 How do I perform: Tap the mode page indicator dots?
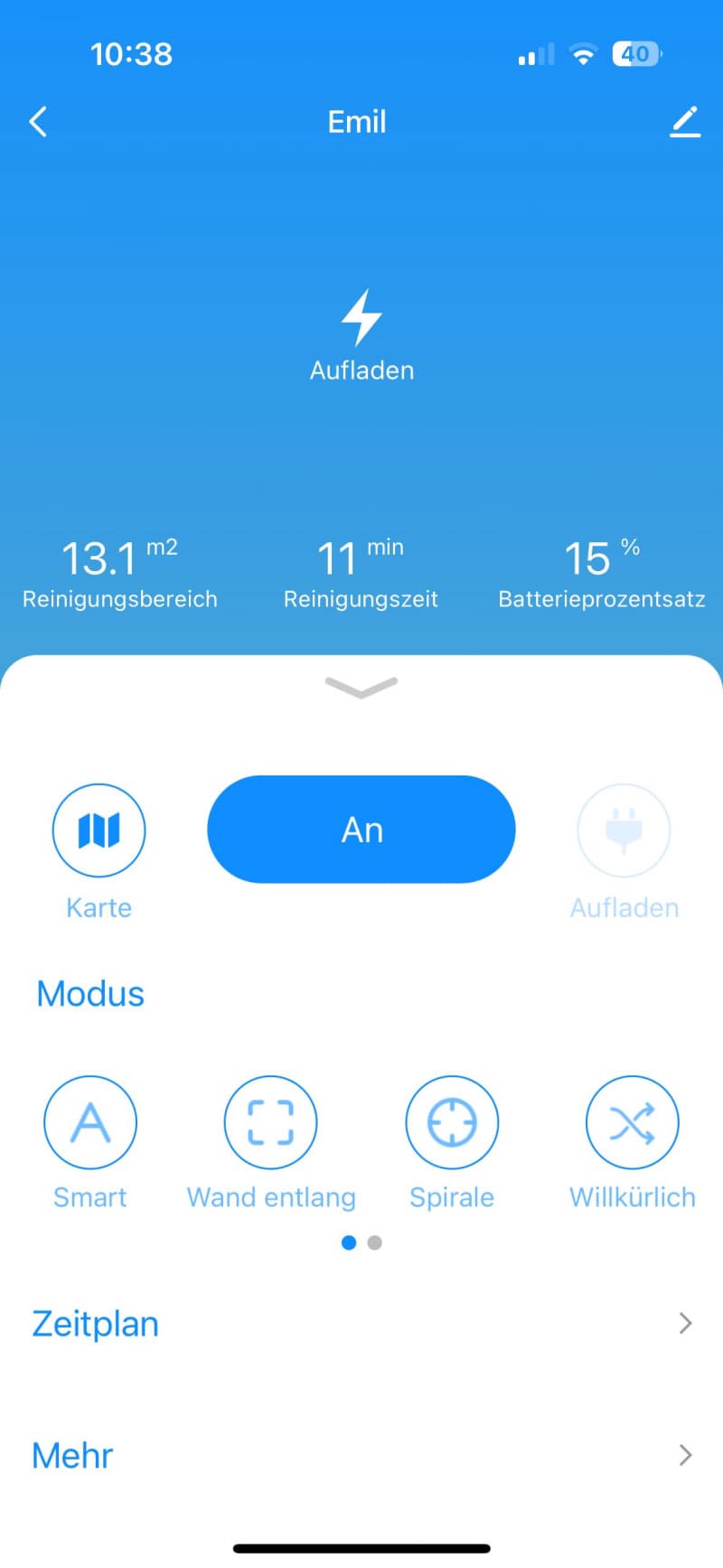coord(361,1243)
